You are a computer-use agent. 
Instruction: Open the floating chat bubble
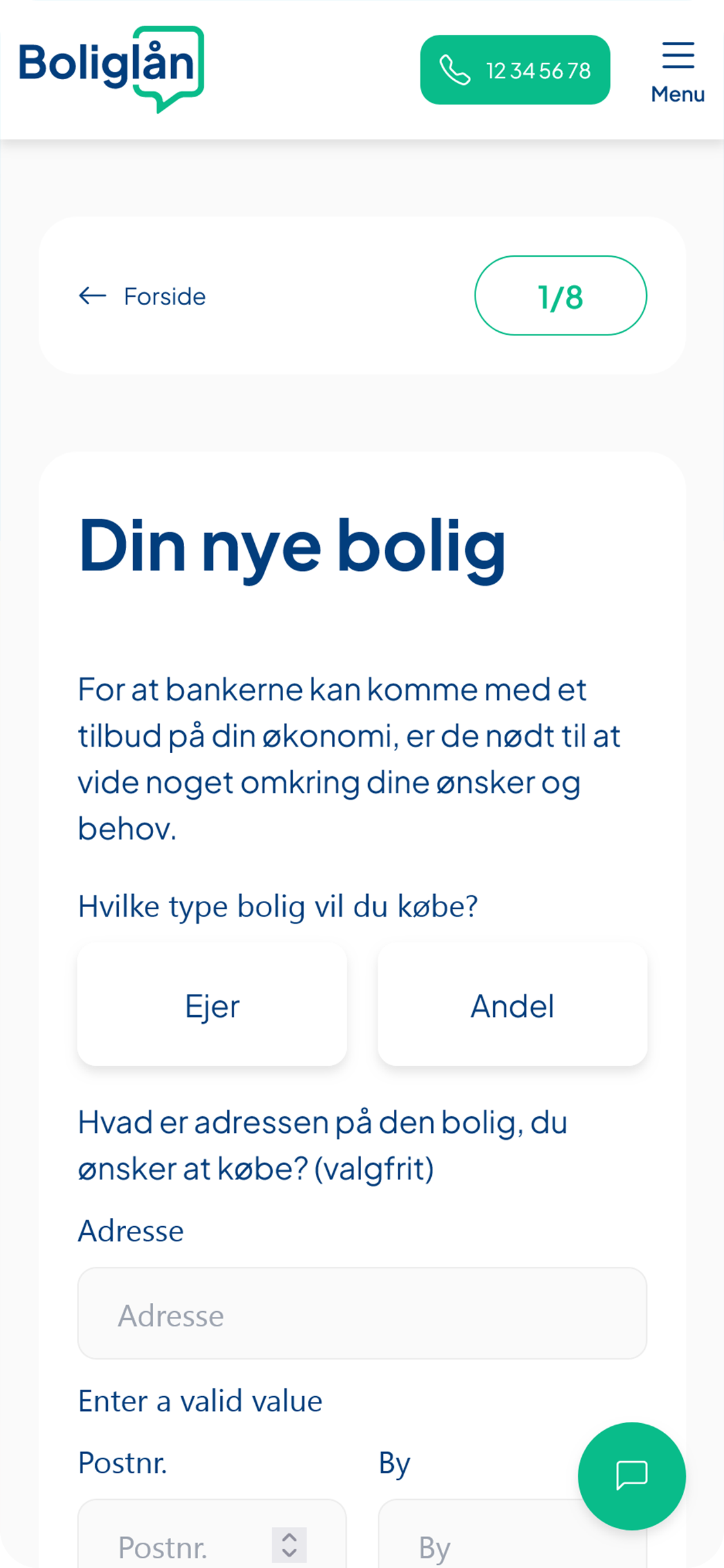click(631, 1475)
